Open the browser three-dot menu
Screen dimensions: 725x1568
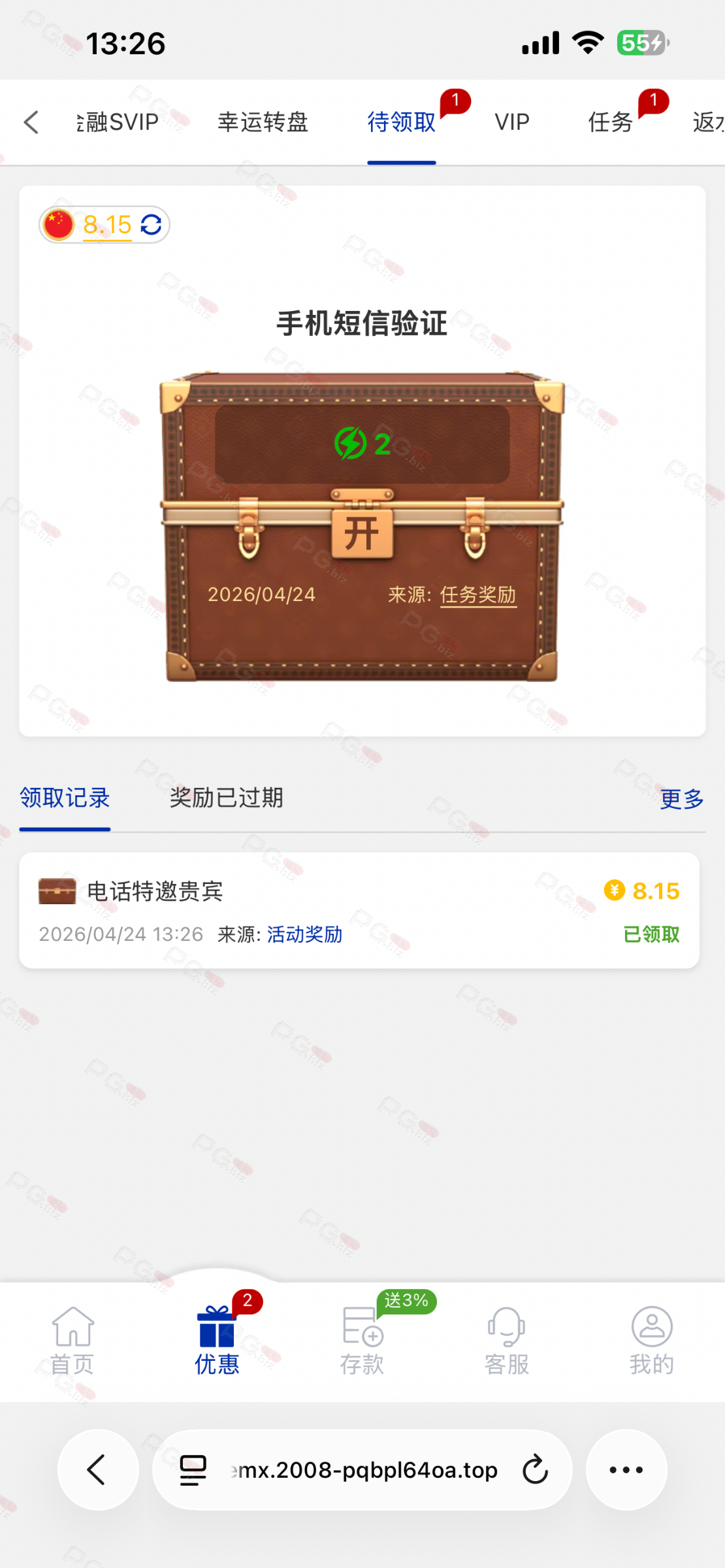pyautogui.click(x=626, y=1470)
